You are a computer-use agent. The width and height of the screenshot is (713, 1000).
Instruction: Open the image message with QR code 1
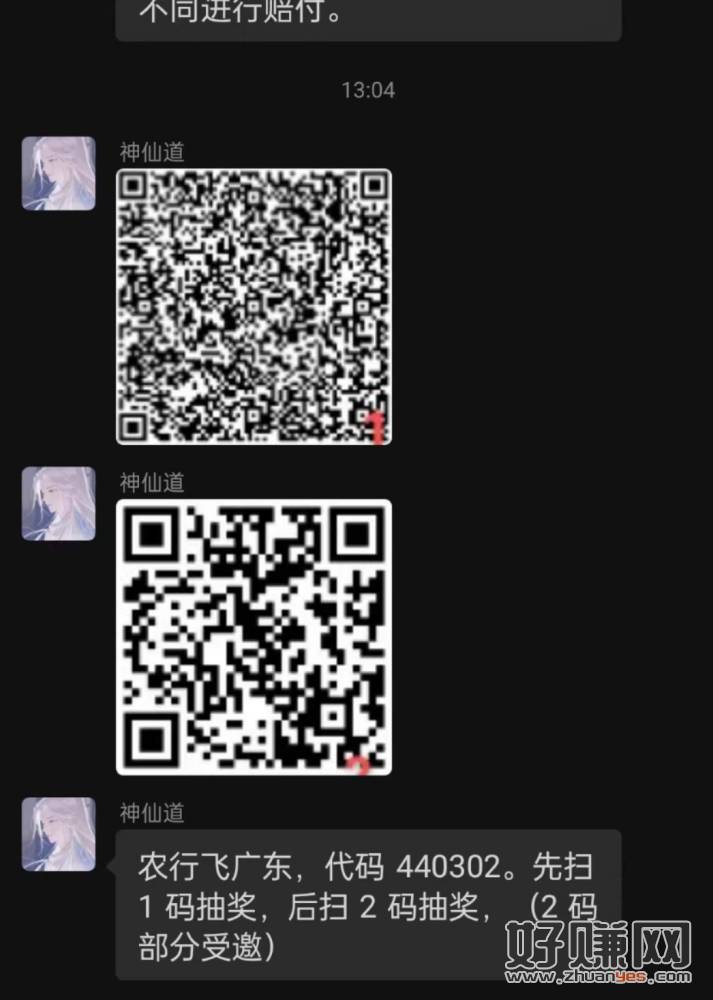[x=253, y=306]
